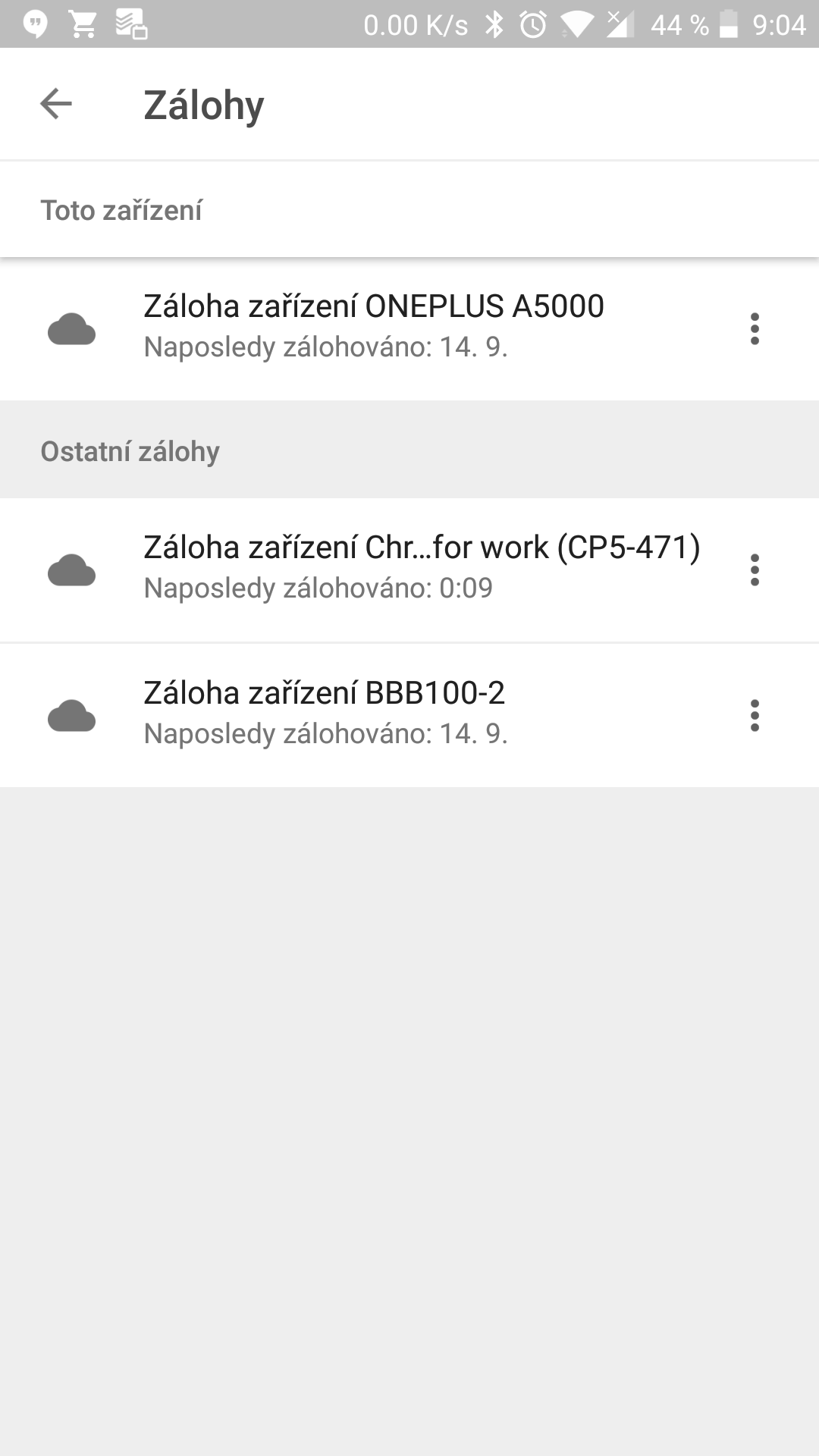This screenshot has height=1456, width=819.
Task: Open the BBB100-2 backup
Action: tap(325, 713)
